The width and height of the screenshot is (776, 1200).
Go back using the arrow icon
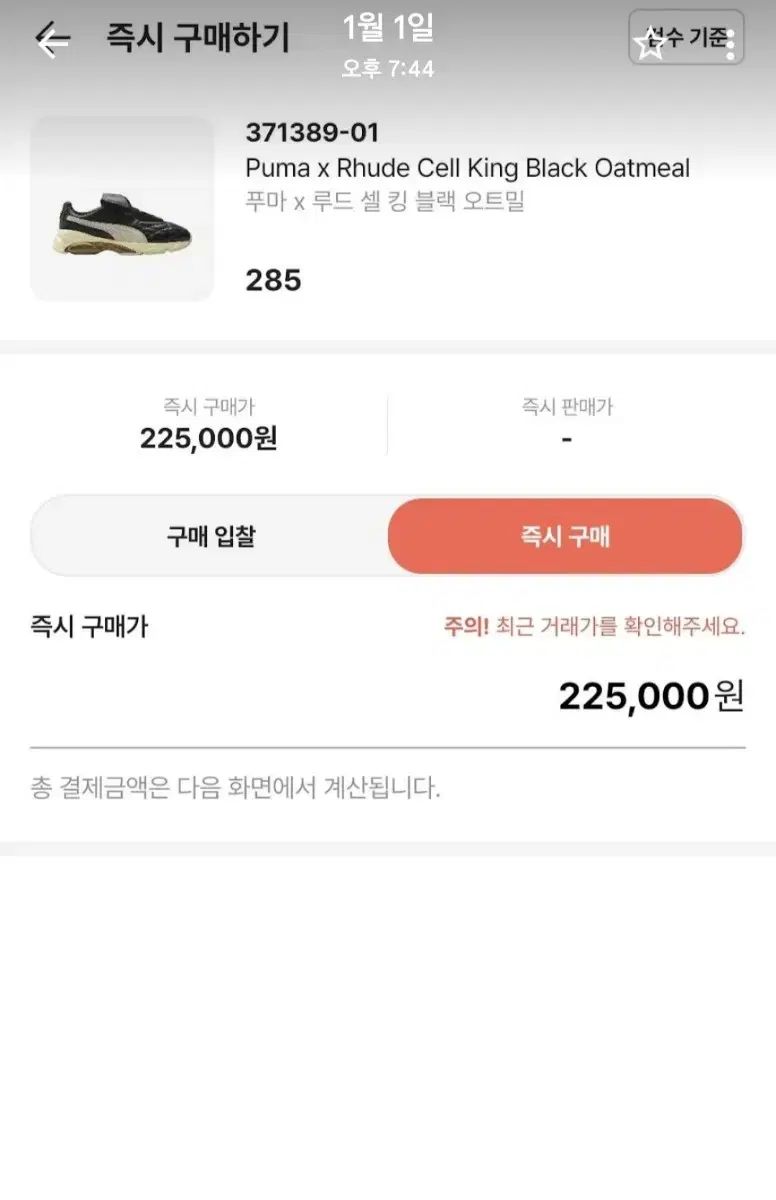click(x=52, y=40)
